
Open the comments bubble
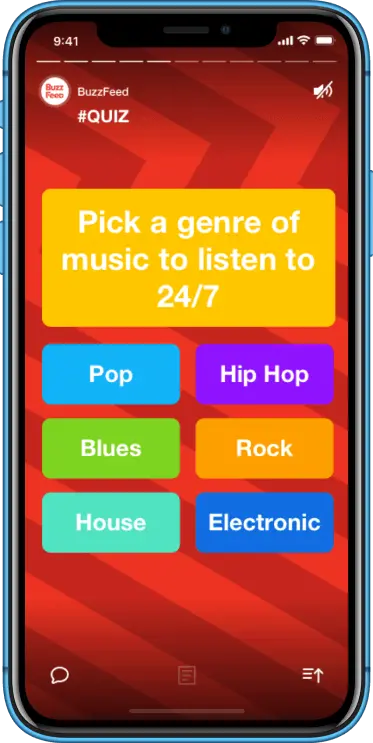coord(60,675)
